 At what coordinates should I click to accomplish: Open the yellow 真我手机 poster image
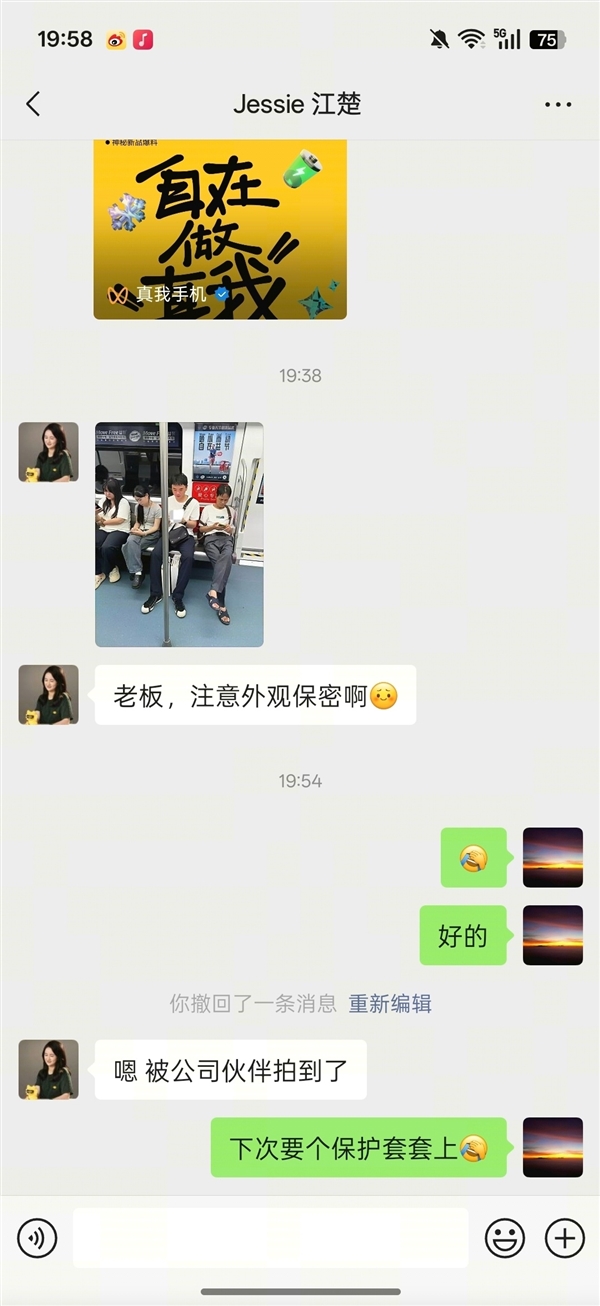pos(220,230)
